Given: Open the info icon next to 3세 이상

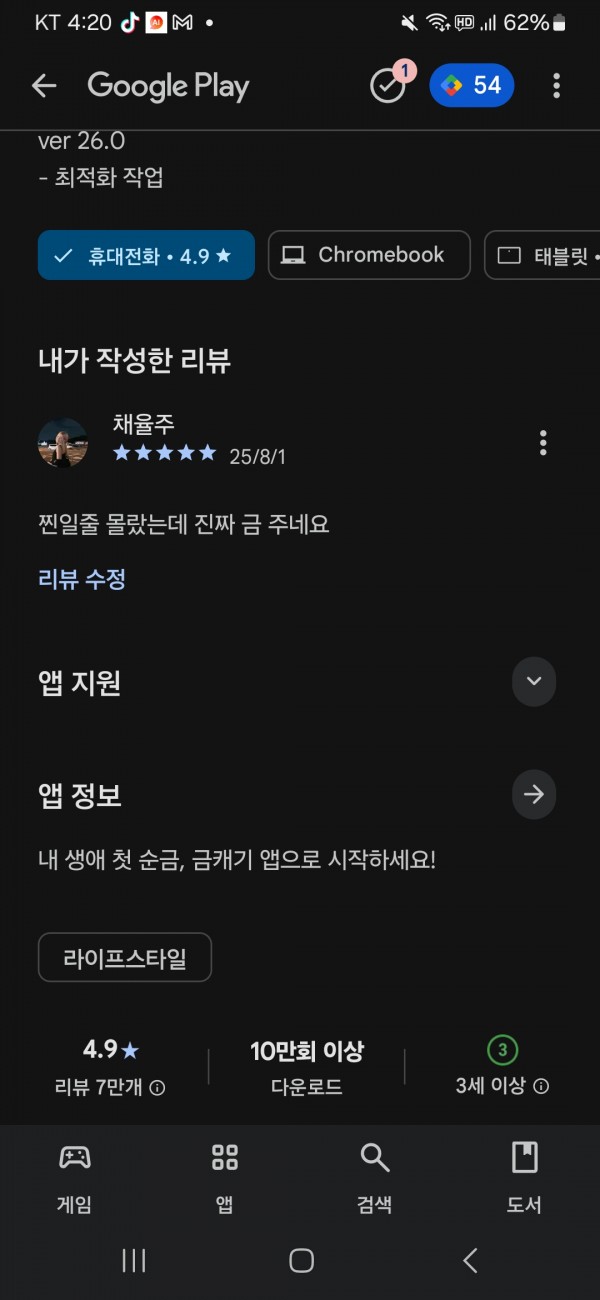Looking at the screenshot, I should [x=541, y=1086].
